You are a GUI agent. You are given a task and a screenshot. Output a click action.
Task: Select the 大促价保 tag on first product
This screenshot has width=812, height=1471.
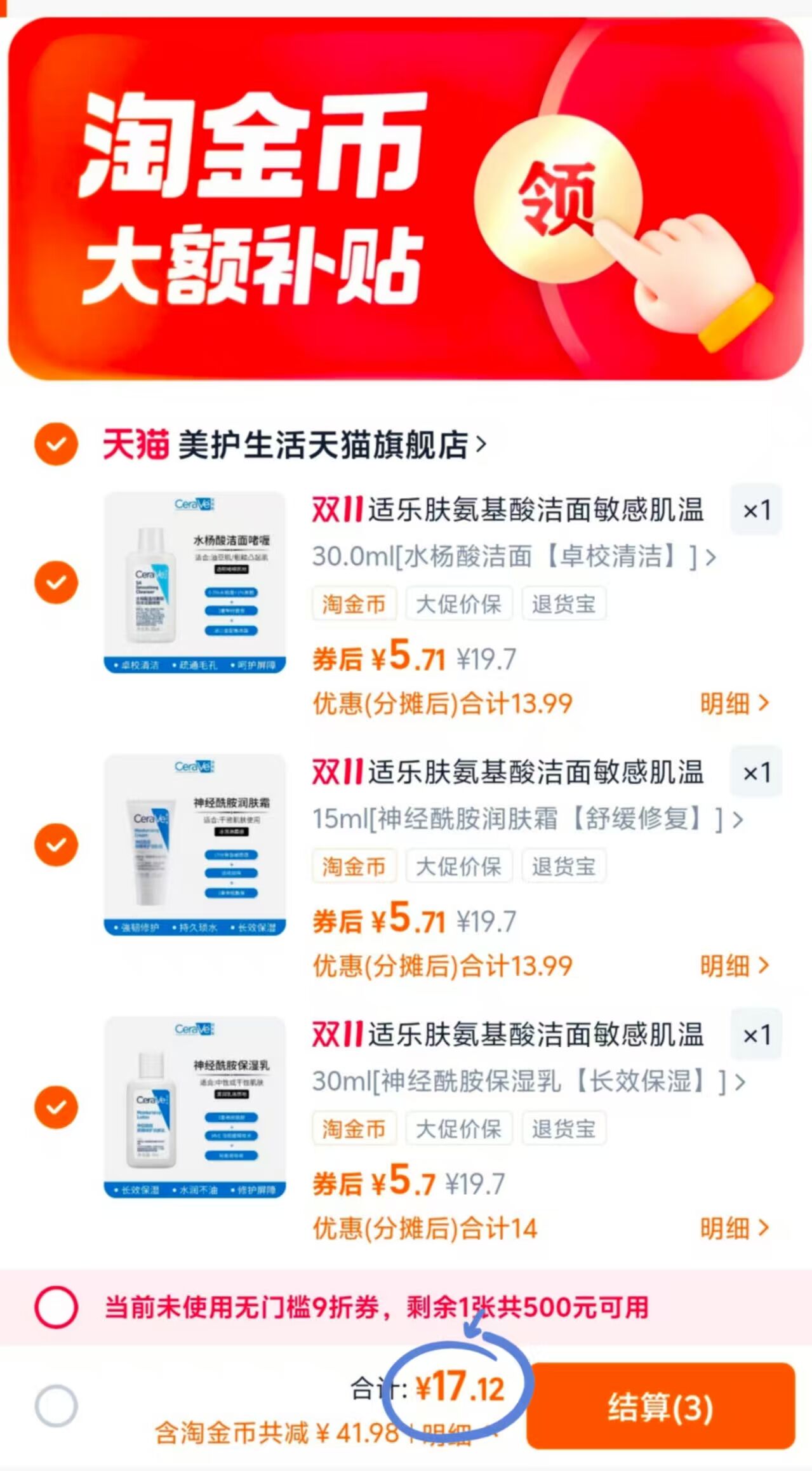[x=459, y=604]
